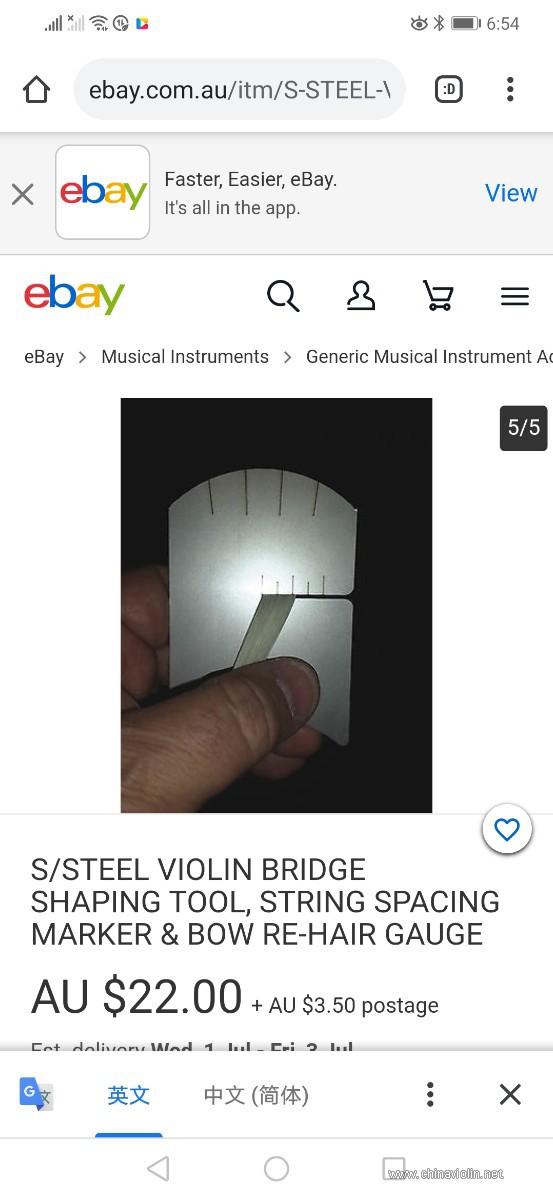
Task: Close the translation bar
Action: tap(510, 1094)
